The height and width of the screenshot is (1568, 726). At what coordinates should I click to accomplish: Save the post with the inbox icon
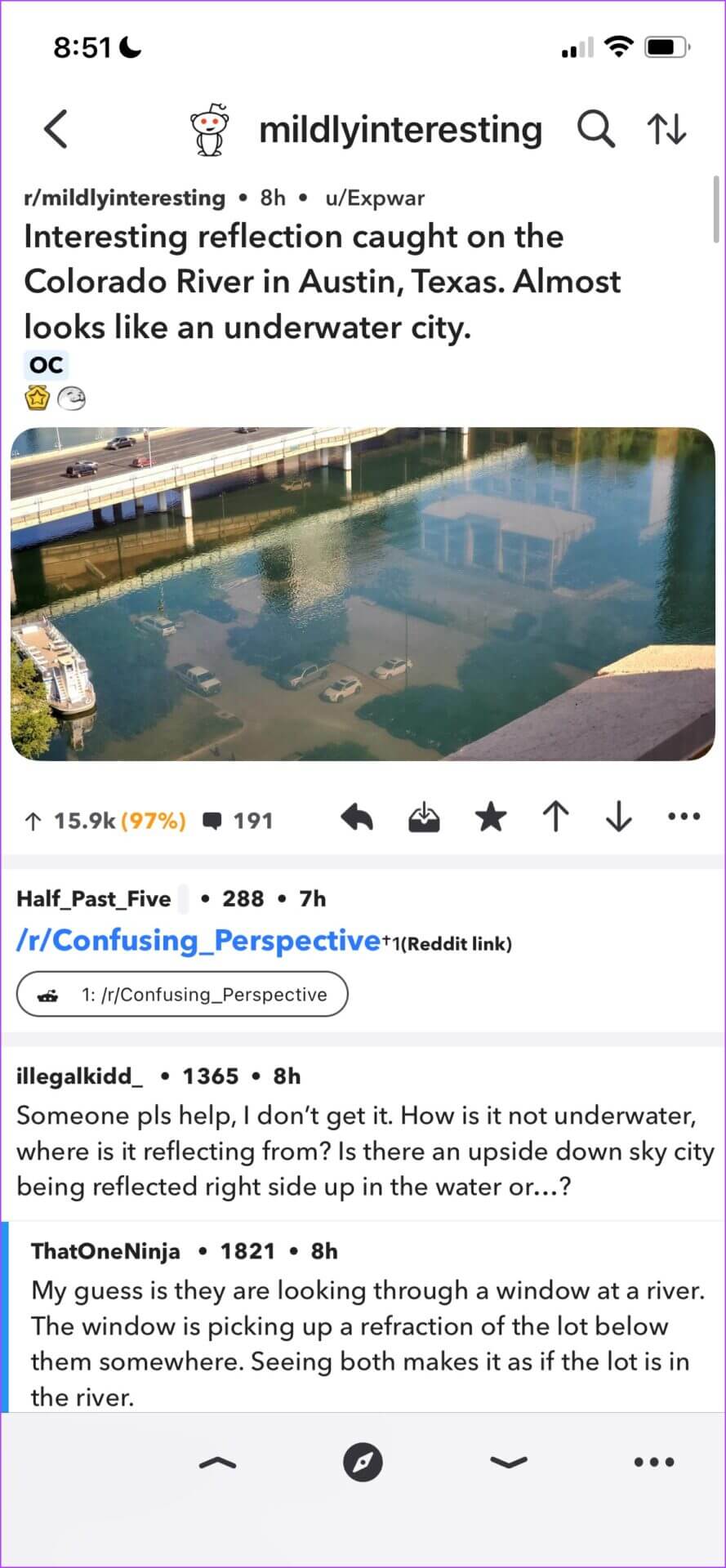tap(424, 817)
